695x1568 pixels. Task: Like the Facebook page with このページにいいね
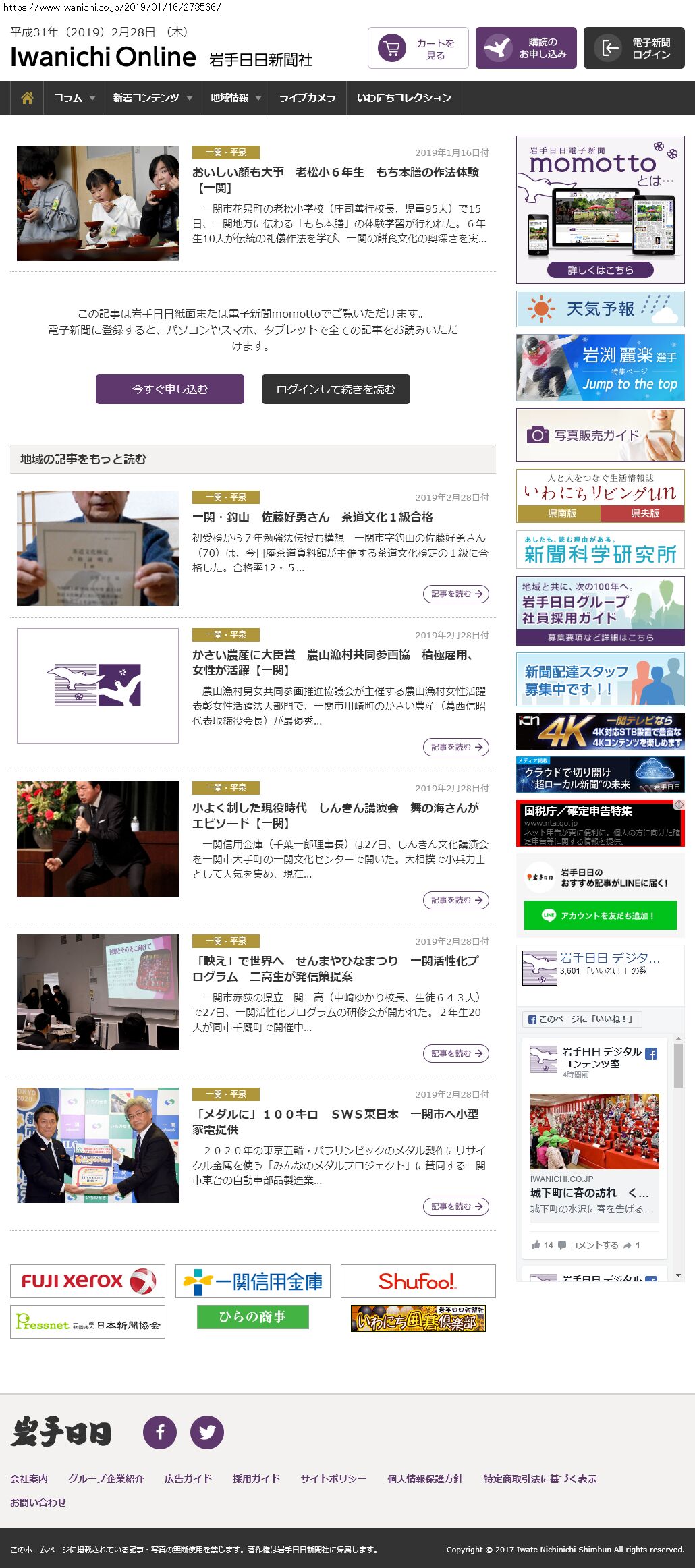tap(582, 1019)
